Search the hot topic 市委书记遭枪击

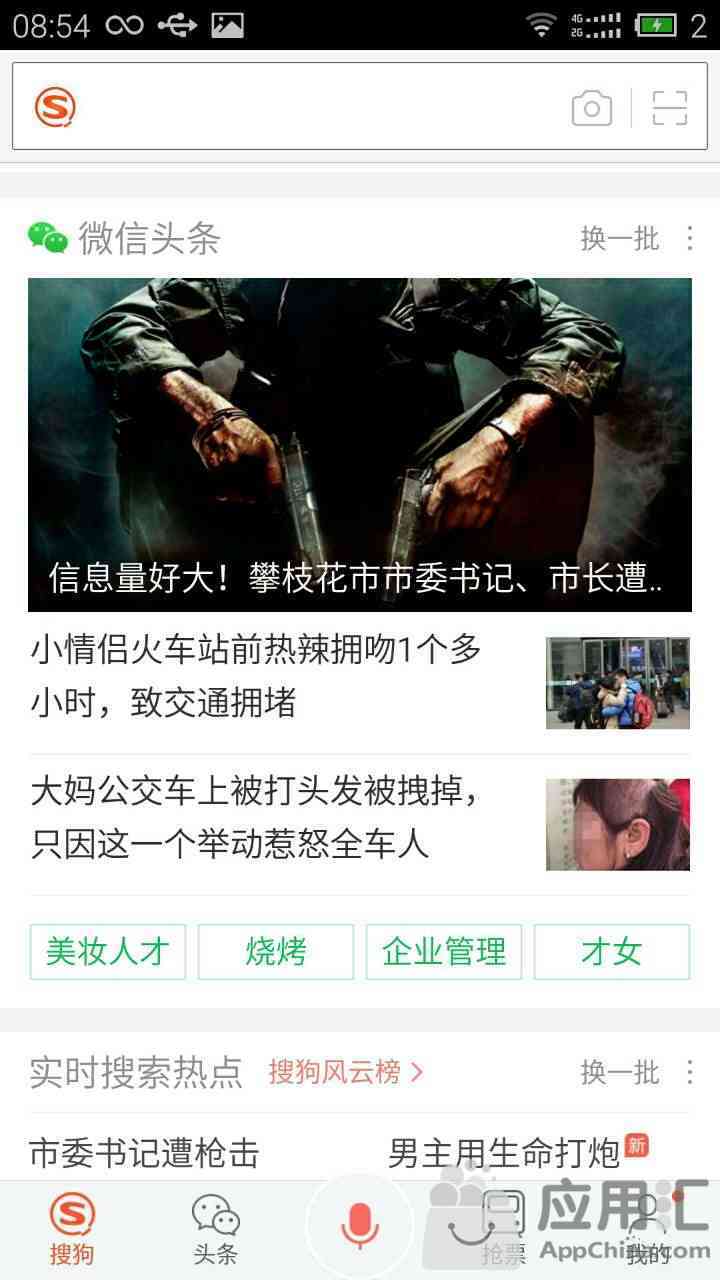[145, 1153]
